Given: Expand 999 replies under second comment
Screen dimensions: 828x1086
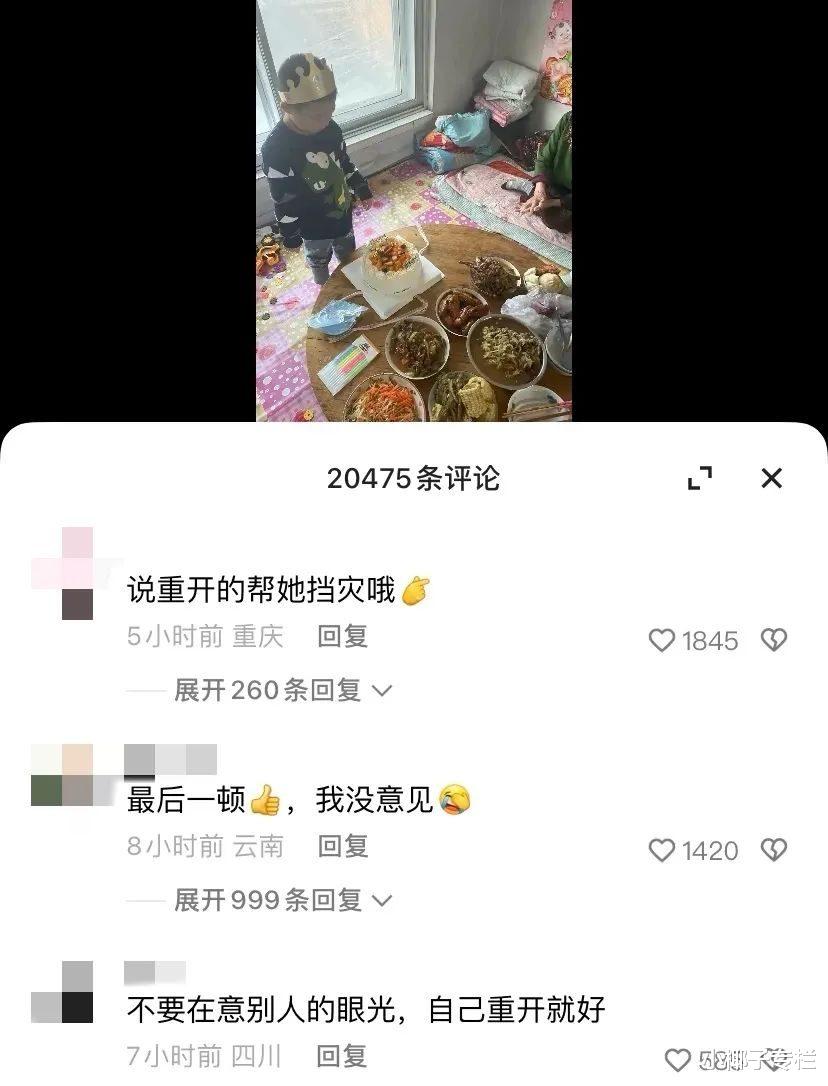Looking at the screenshot, I should (283, 900).
